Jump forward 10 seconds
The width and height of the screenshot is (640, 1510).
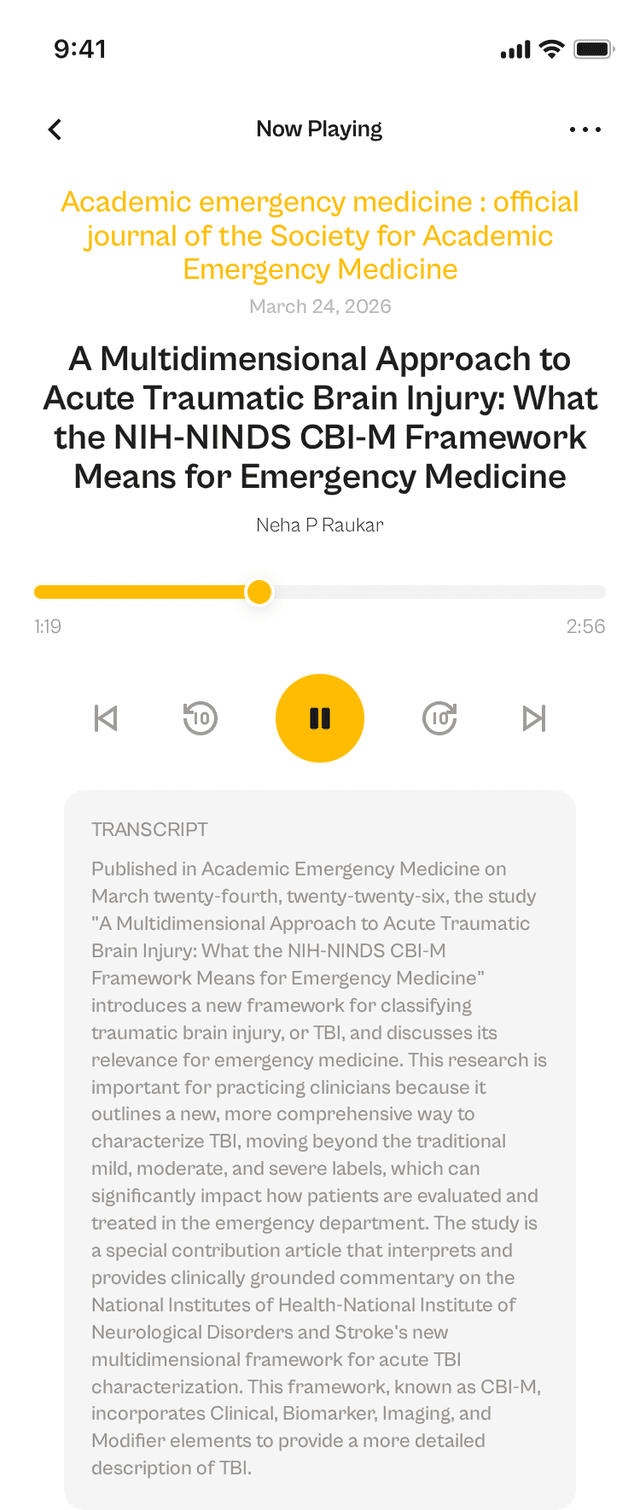(x=439, y=718)
